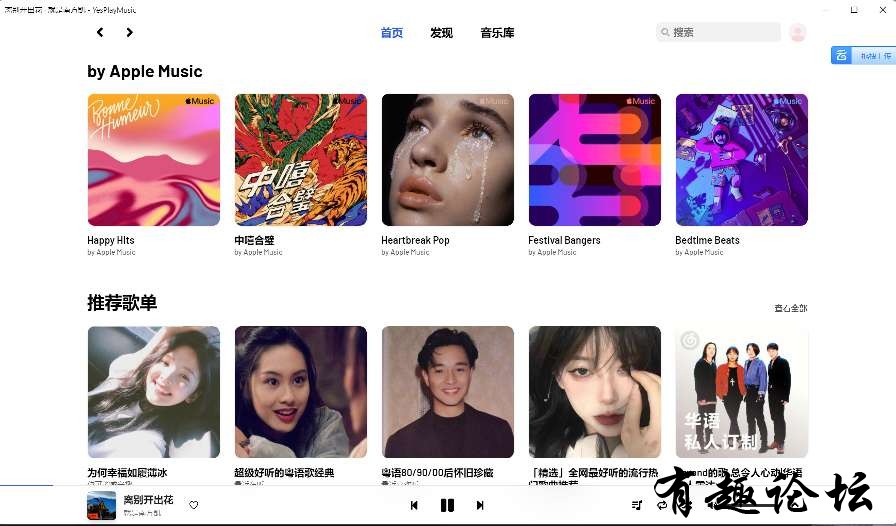Open the Happy Hits playlist
The width and height of the screenshot is (896, 526).
(x=153, y=160)
